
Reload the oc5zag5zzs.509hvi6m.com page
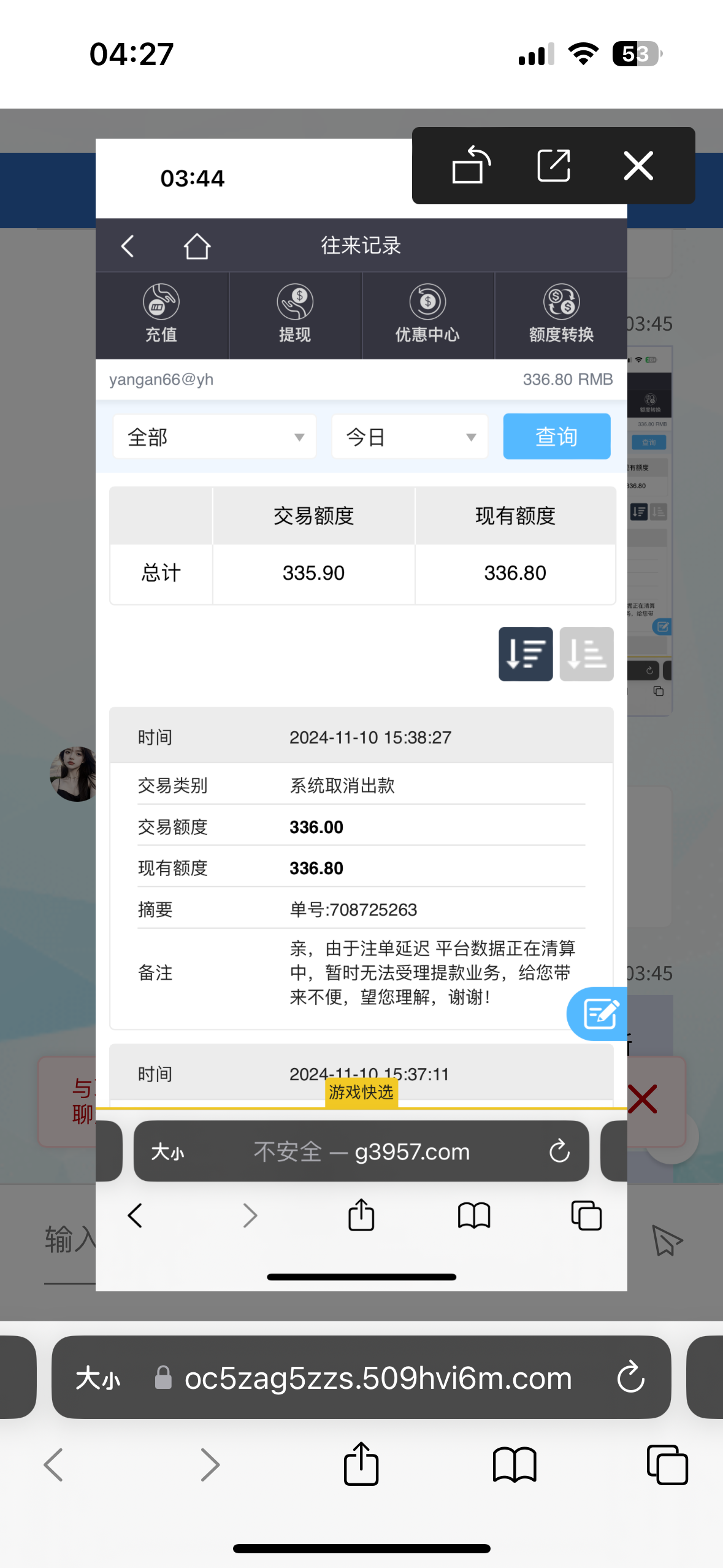[x=630, y=1379]
